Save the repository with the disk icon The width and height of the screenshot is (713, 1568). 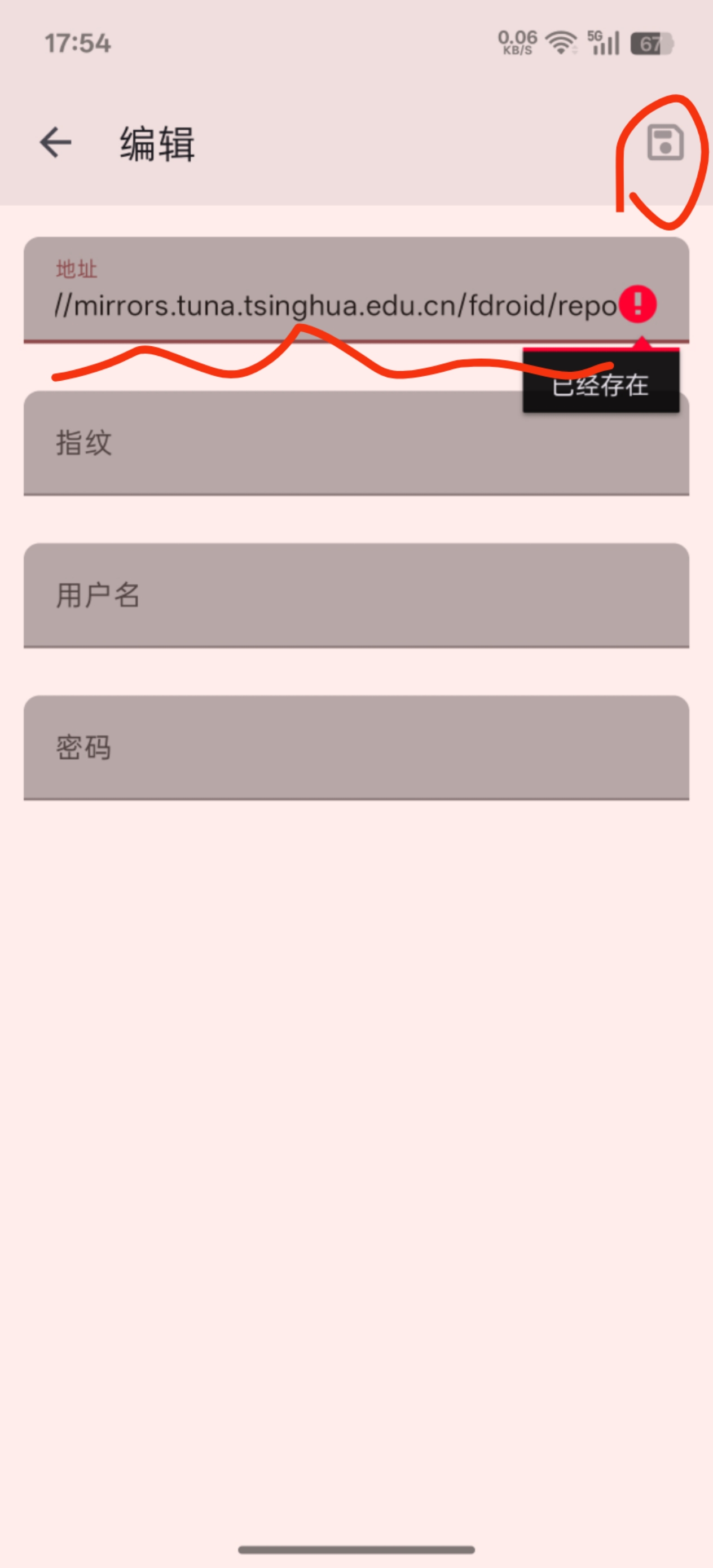(664, 143)
